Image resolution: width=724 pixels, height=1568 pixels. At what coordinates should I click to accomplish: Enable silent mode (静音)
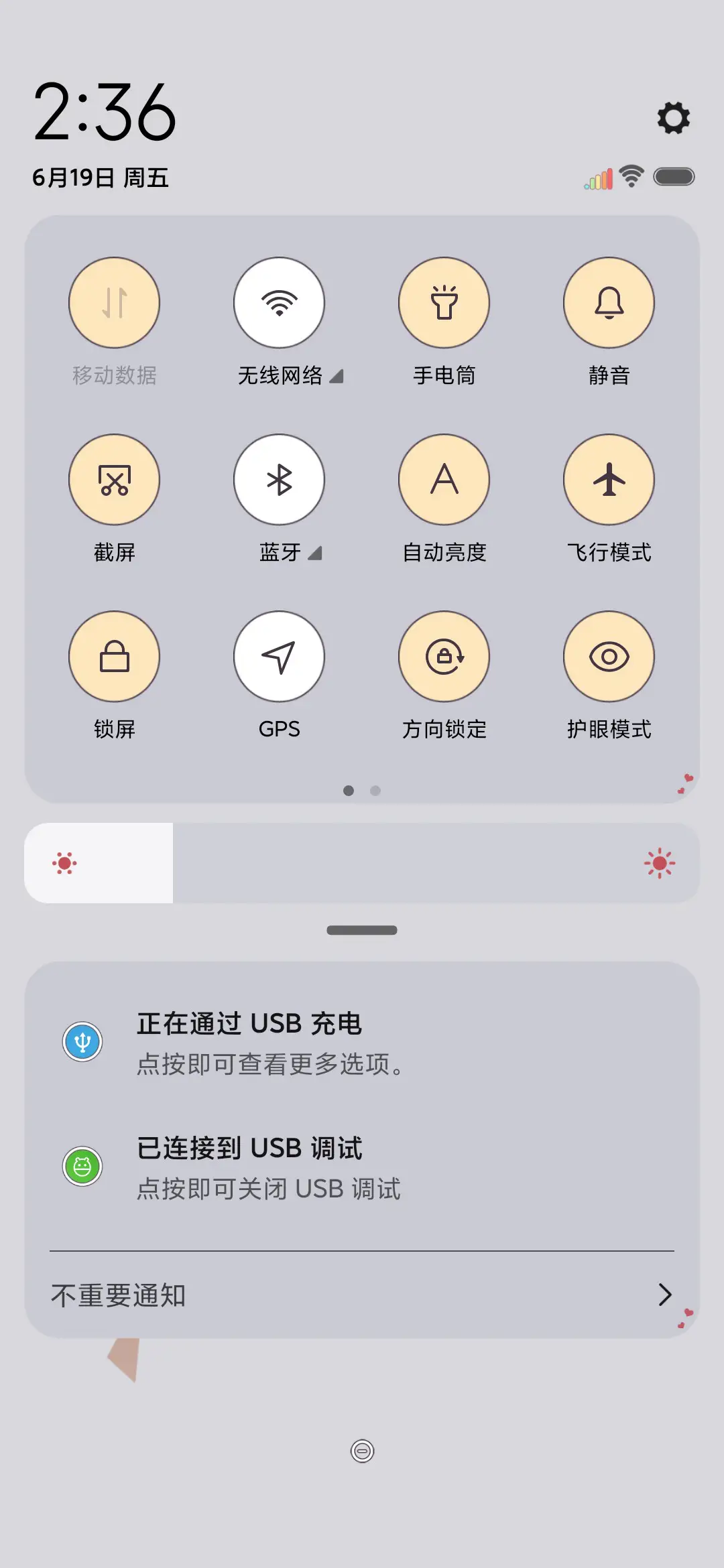coord(609,303)
